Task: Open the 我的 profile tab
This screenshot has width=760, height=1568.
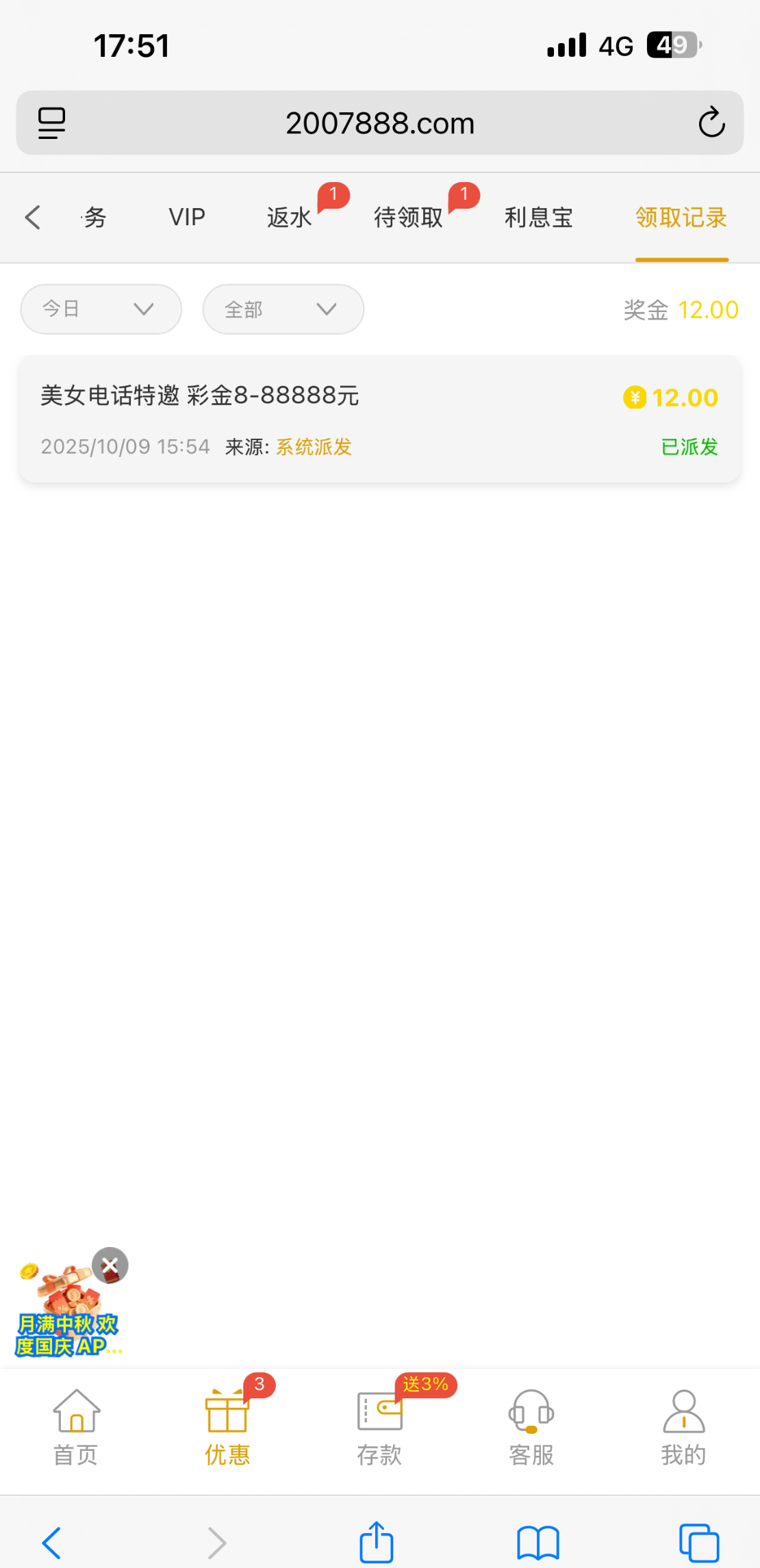Action: (683, 1427)
